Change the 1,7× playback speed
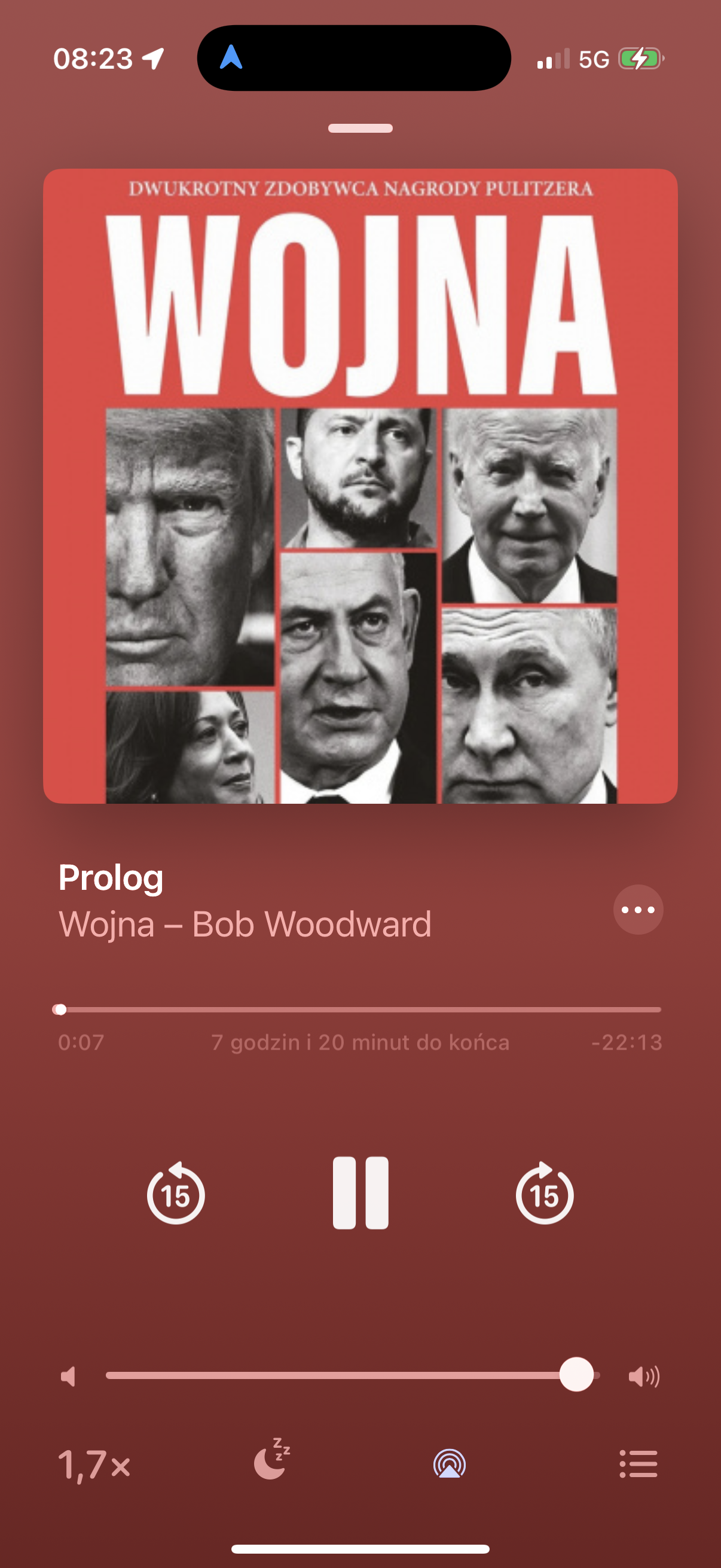The height and width of the screenshot is (1568, 721). point(94,1465)
